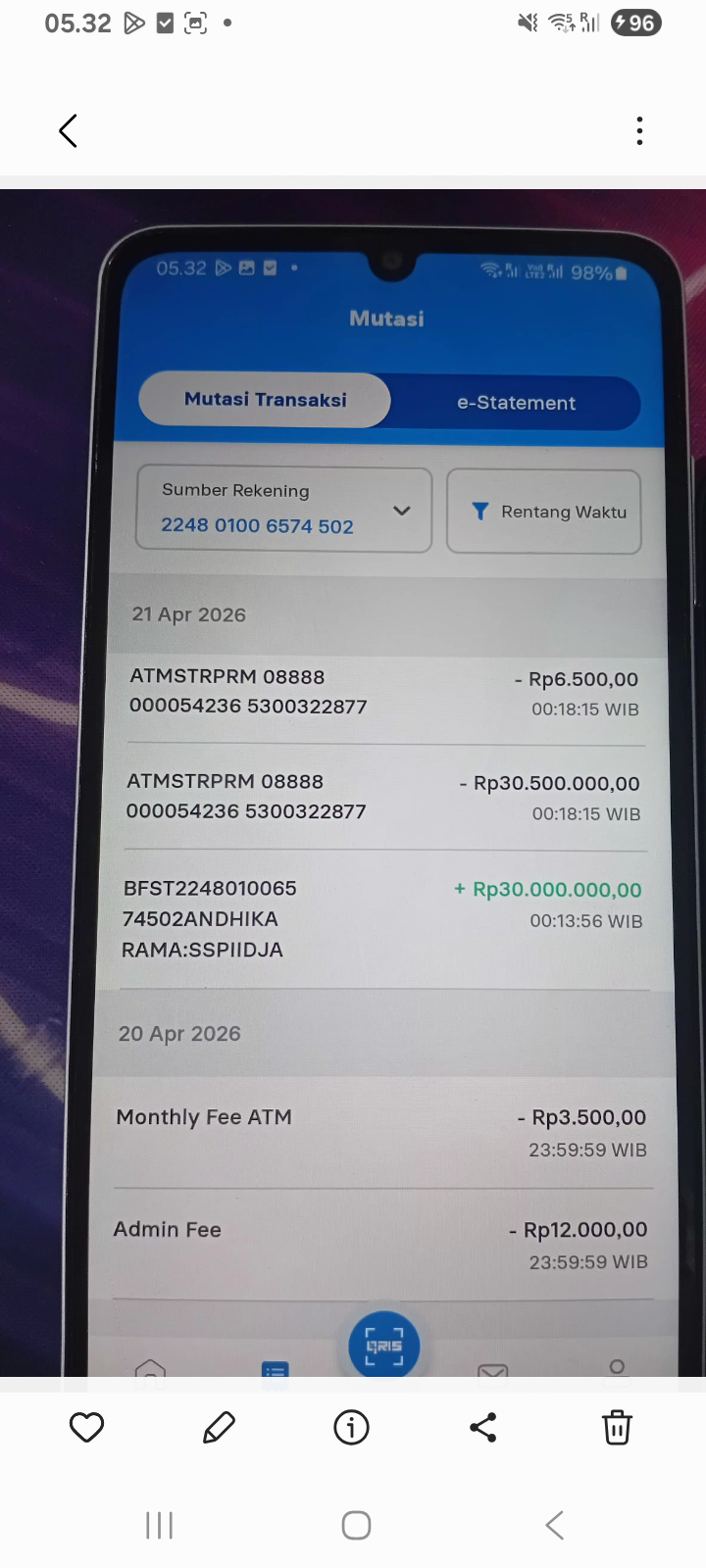706x1568 pixels.
Task: Delete this photo with the trash icon
Action: 617,1427
